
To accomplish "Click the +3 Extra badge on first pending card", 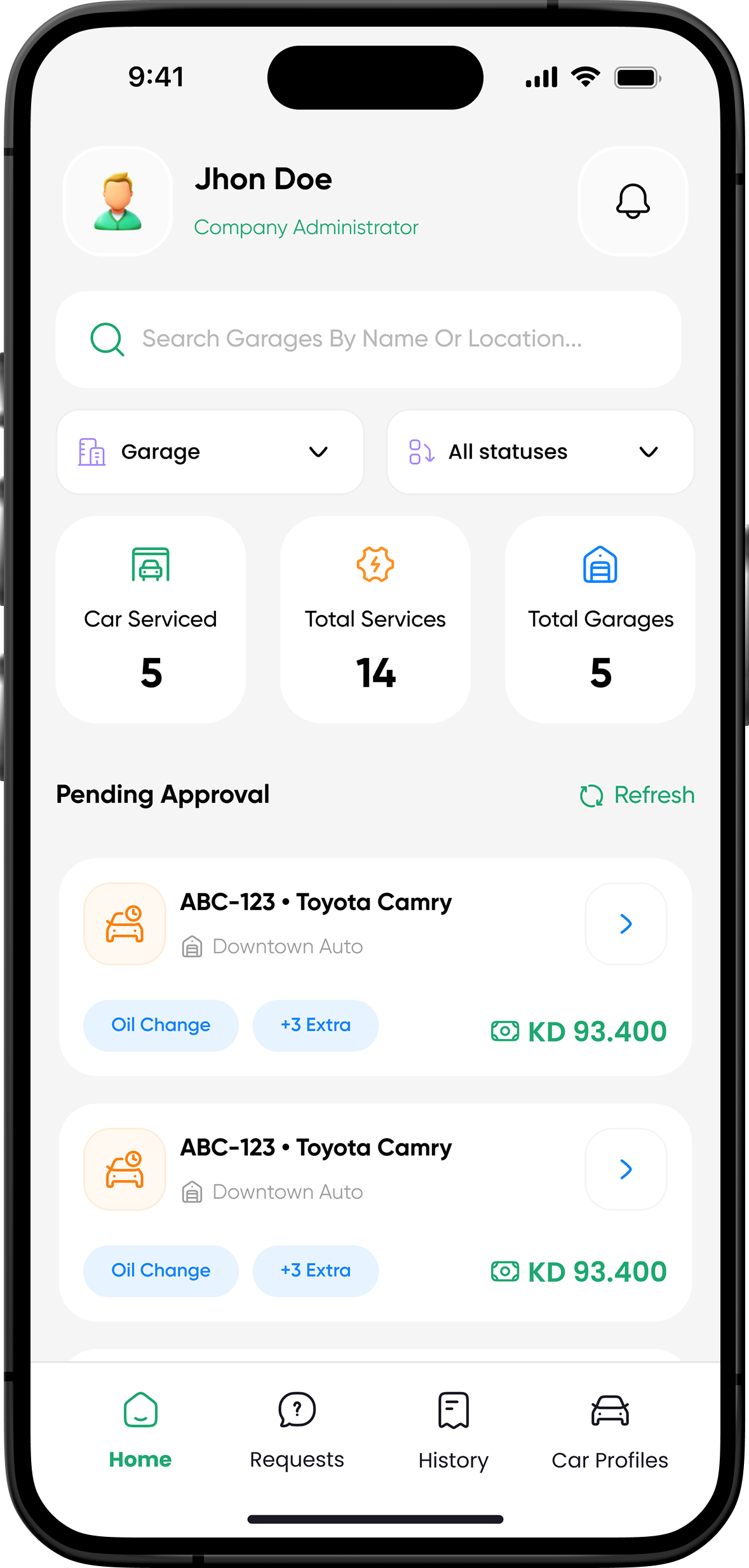I will point(316,1024).
